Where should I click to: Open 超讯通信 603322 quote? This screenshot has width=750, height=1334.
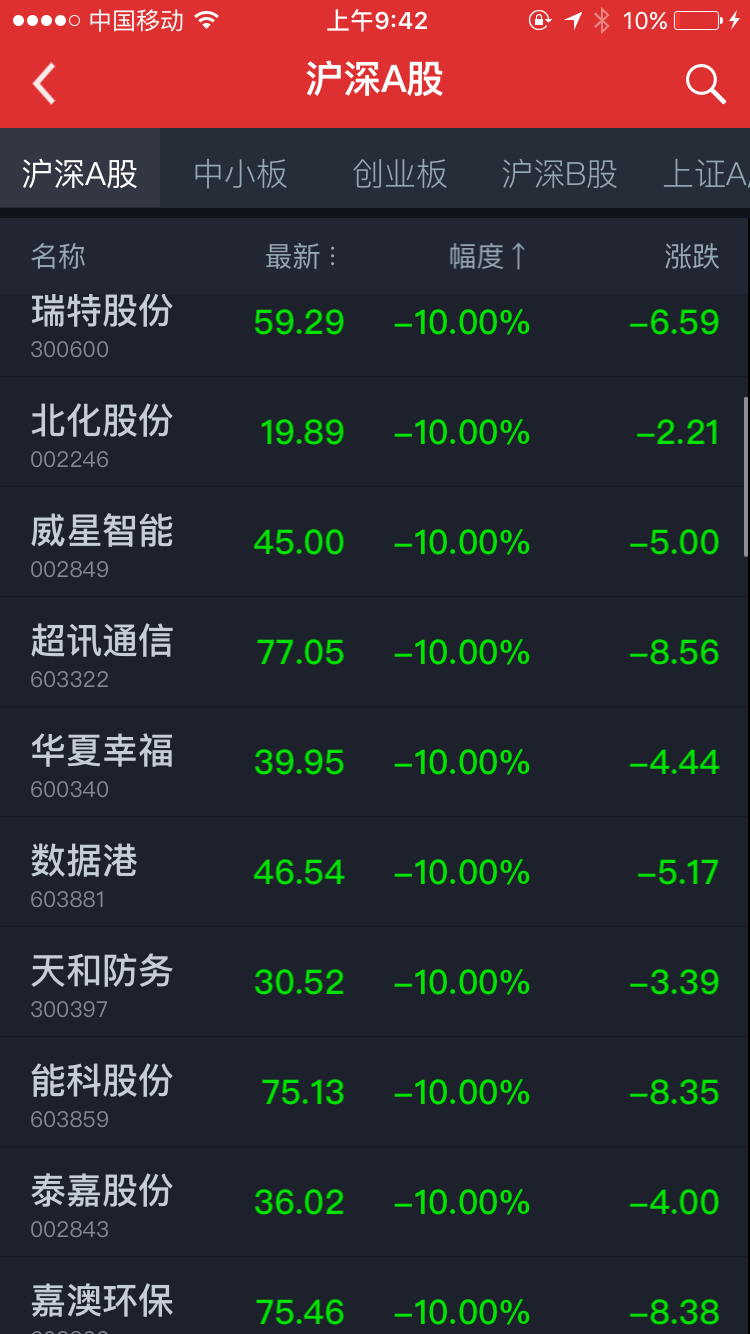coord(374,653)
